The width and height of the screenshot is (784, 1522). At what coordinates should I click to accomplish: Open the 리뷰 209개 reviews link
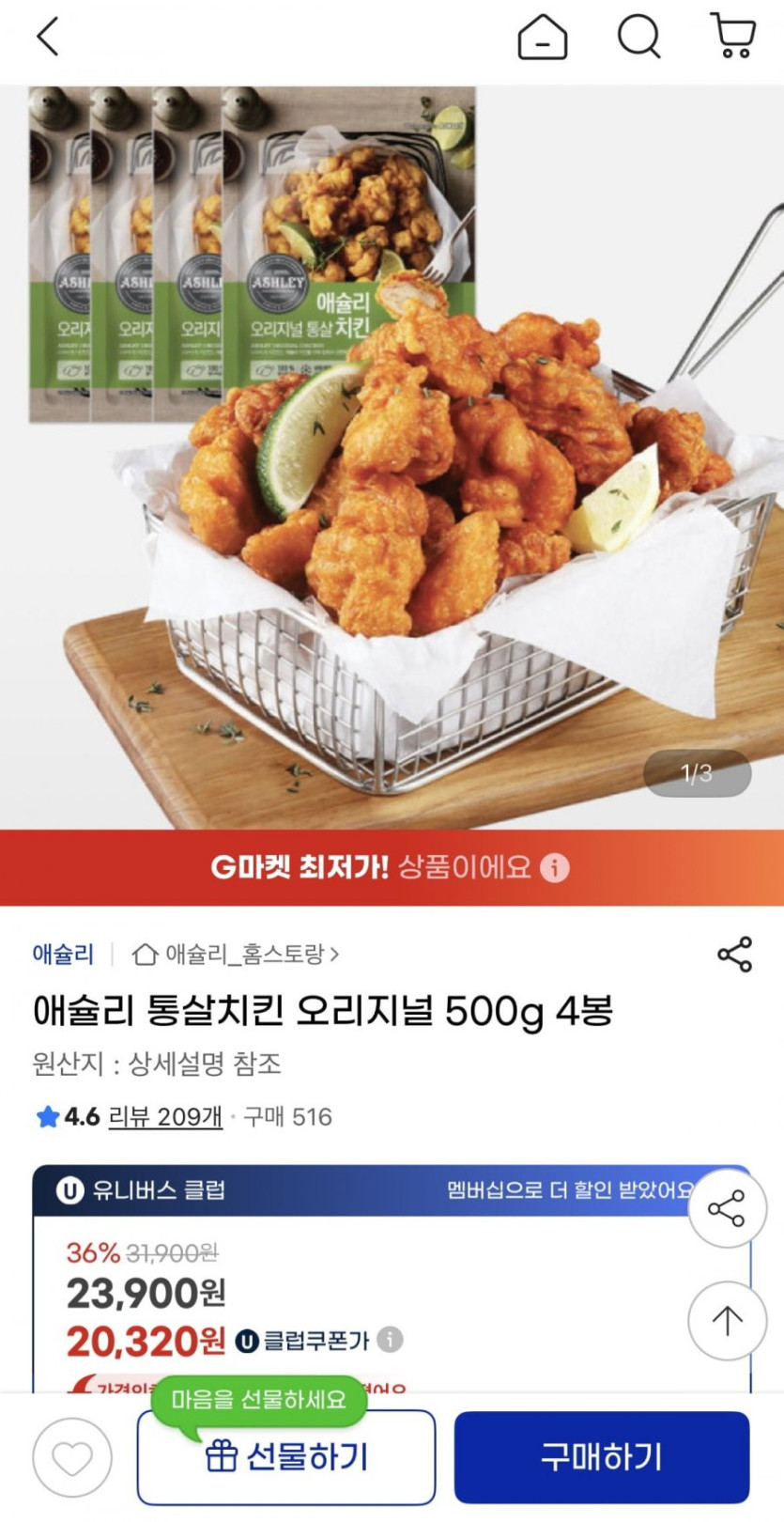pos(165,1117)
